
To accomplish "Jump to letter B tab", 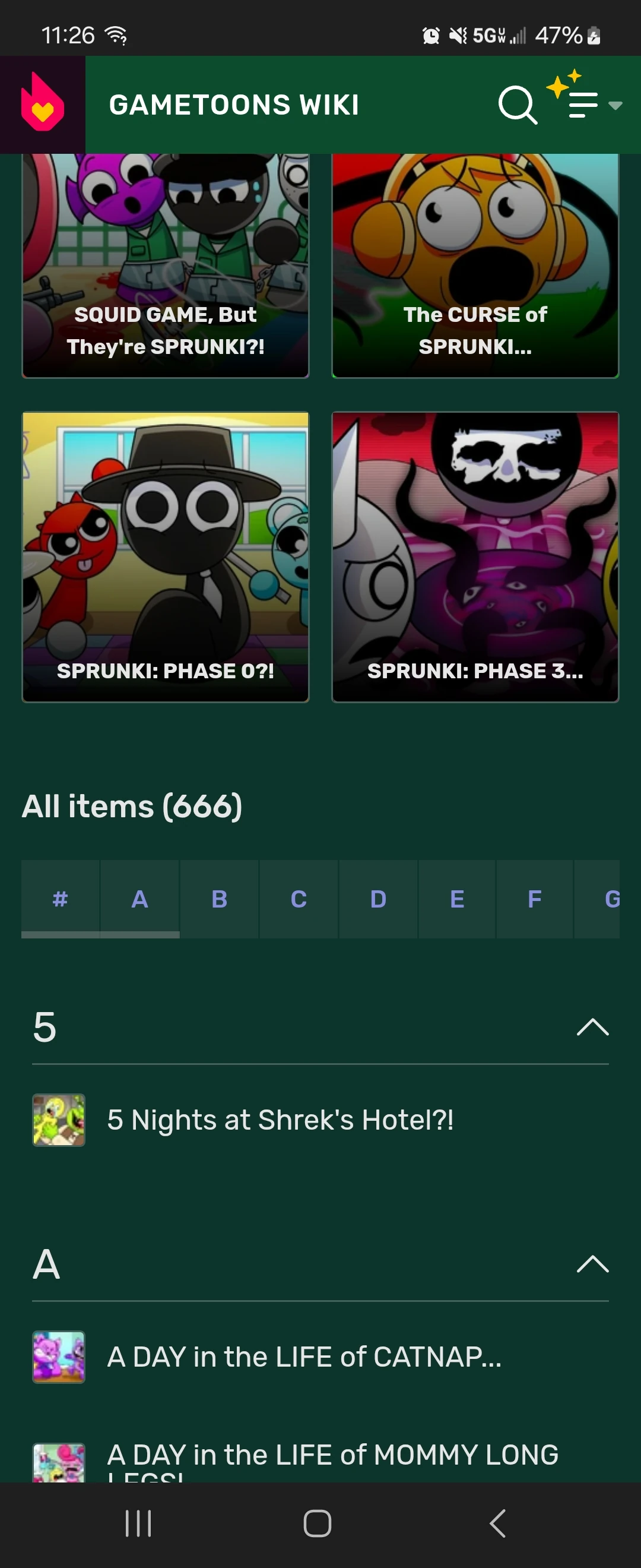I will tap(220, 899).
